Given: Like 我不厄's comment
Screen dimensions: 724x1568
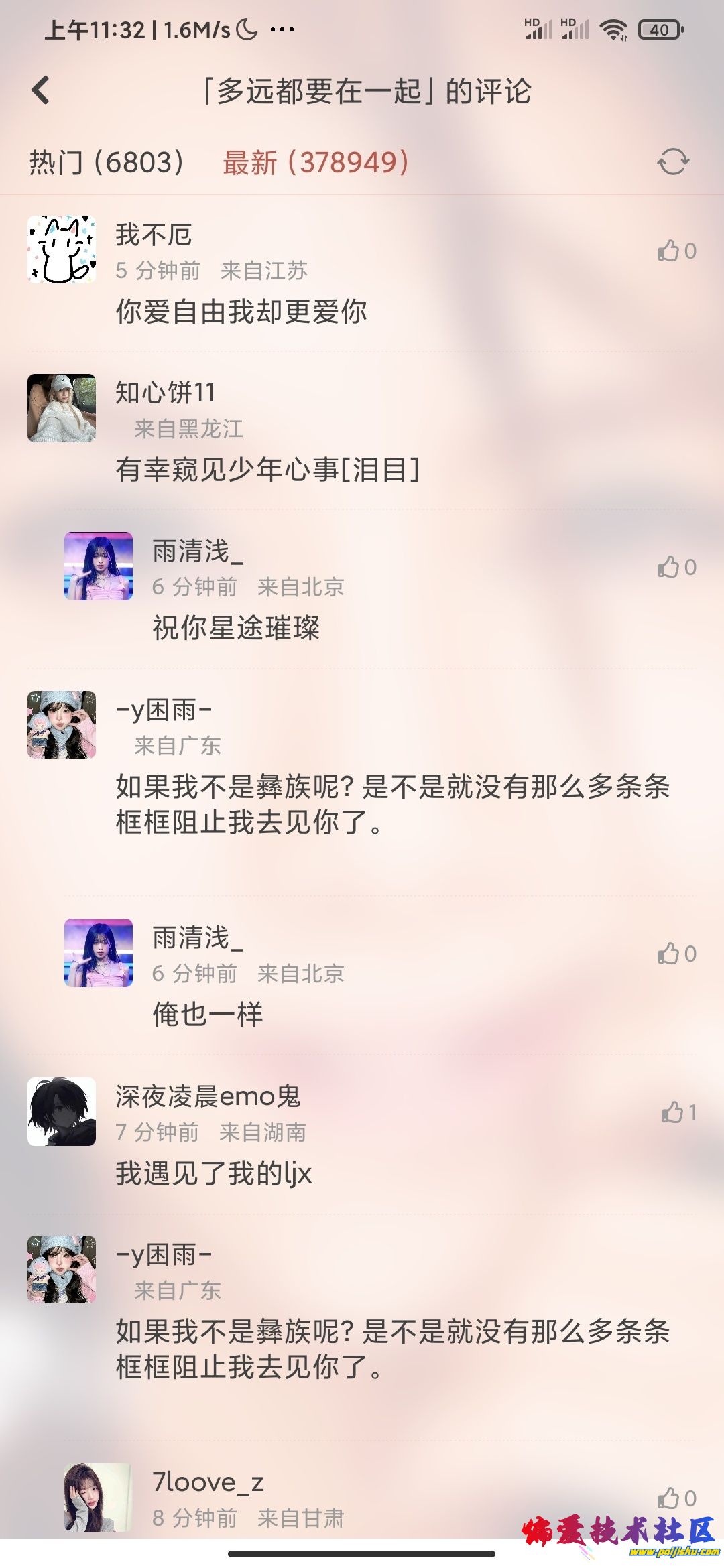Looking at the screenshot, I should (x=676, y=251).
